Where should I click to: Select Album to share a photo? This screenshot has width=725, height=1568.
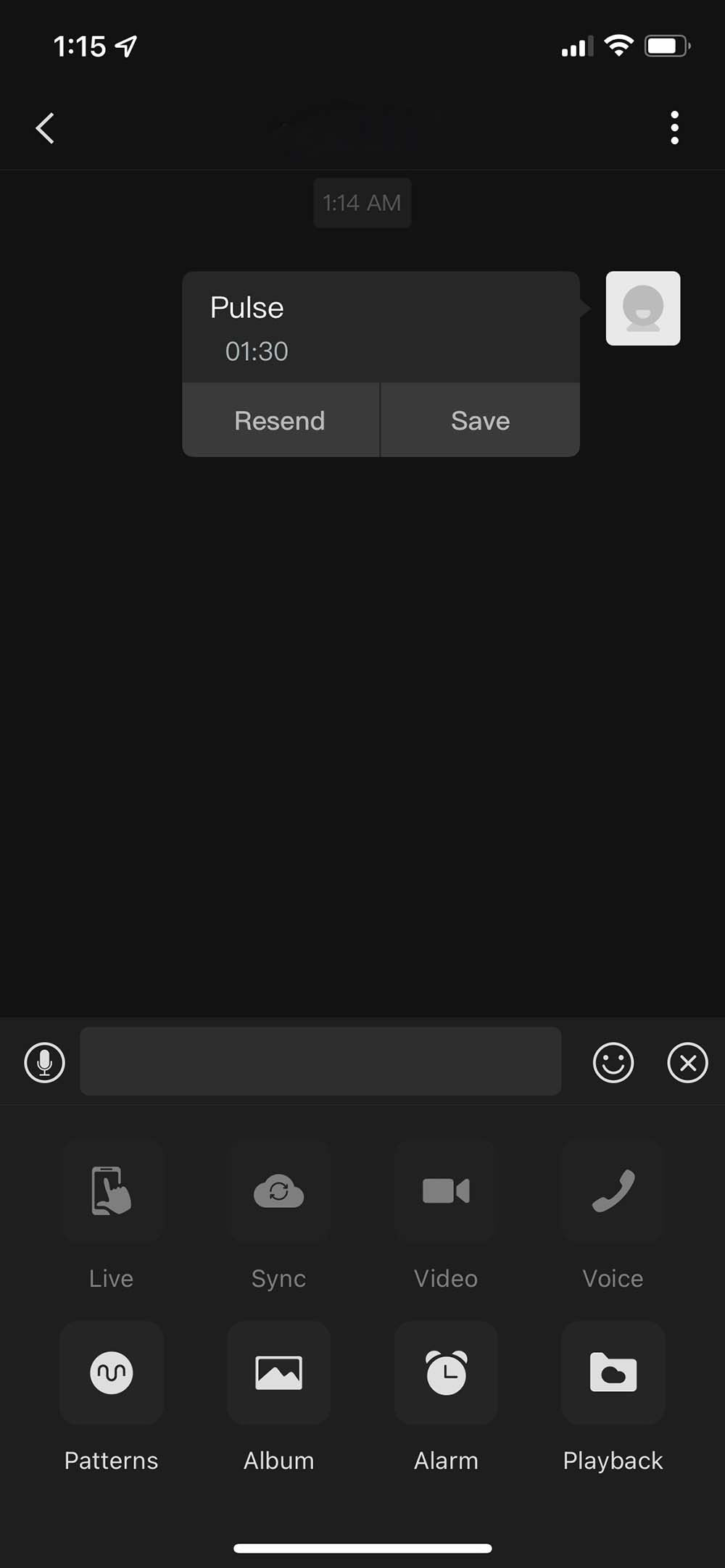tap(279, 1373)
